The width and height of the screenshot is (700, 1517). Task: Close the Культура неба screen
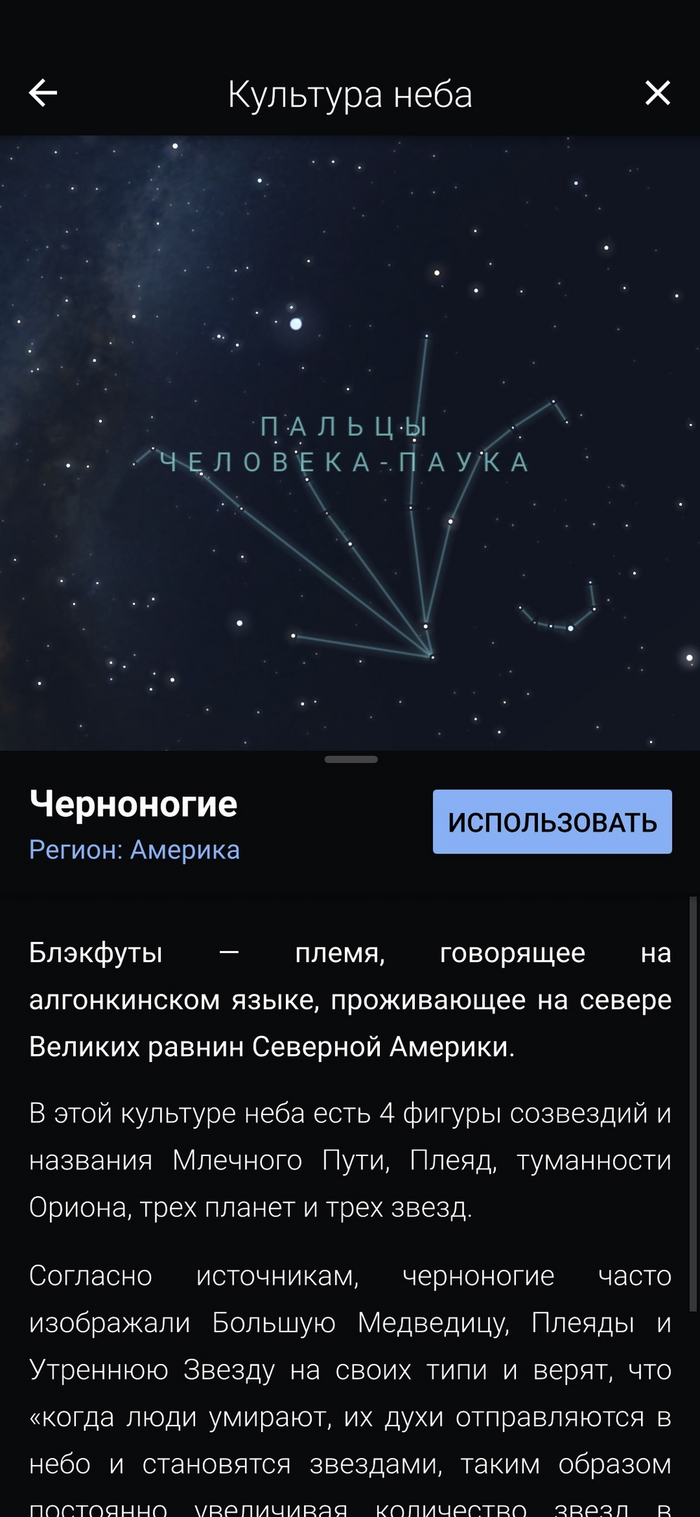[x=657, y=94]
